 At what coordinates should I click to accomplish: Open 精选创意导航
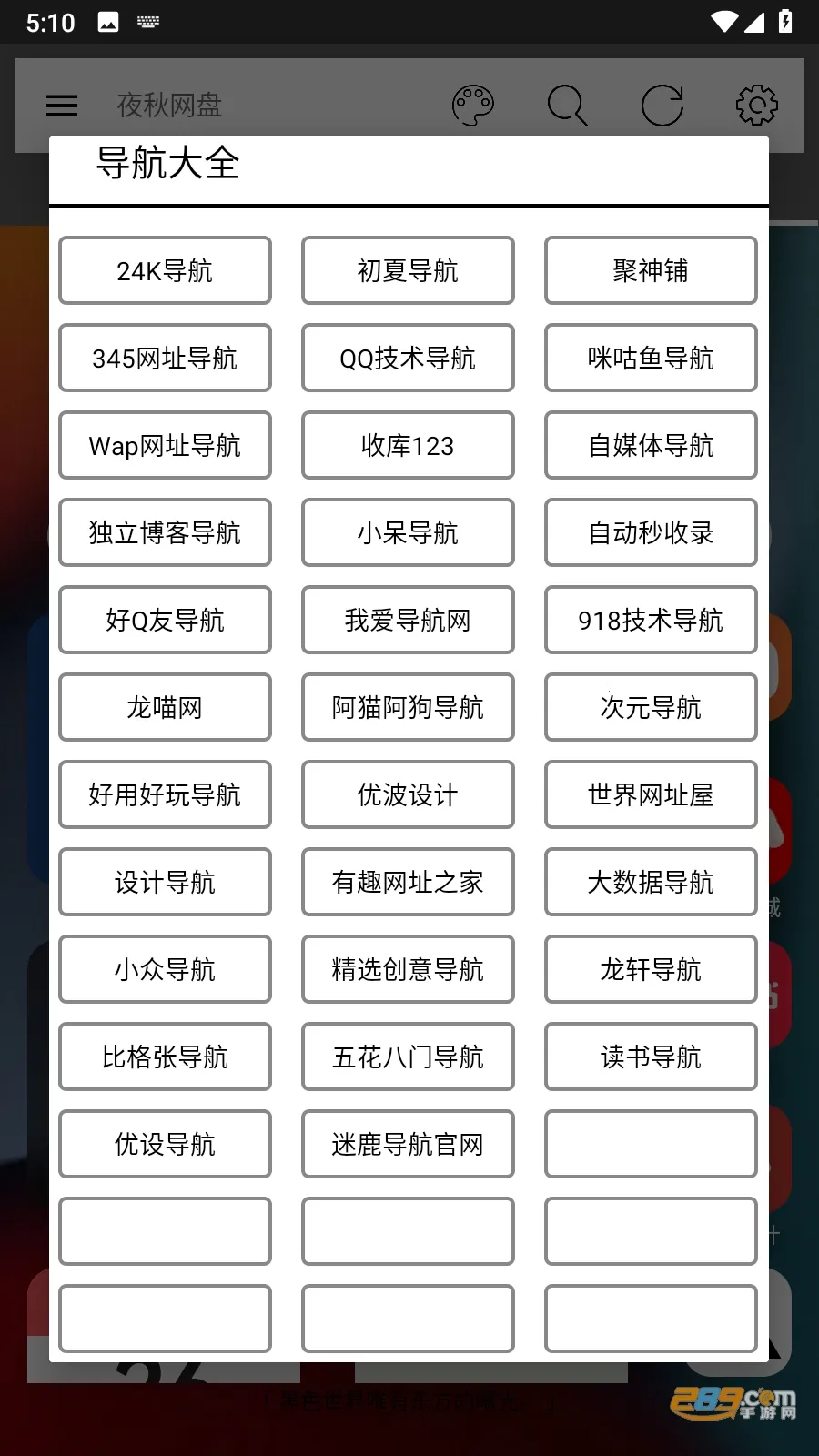click(408, 969)
